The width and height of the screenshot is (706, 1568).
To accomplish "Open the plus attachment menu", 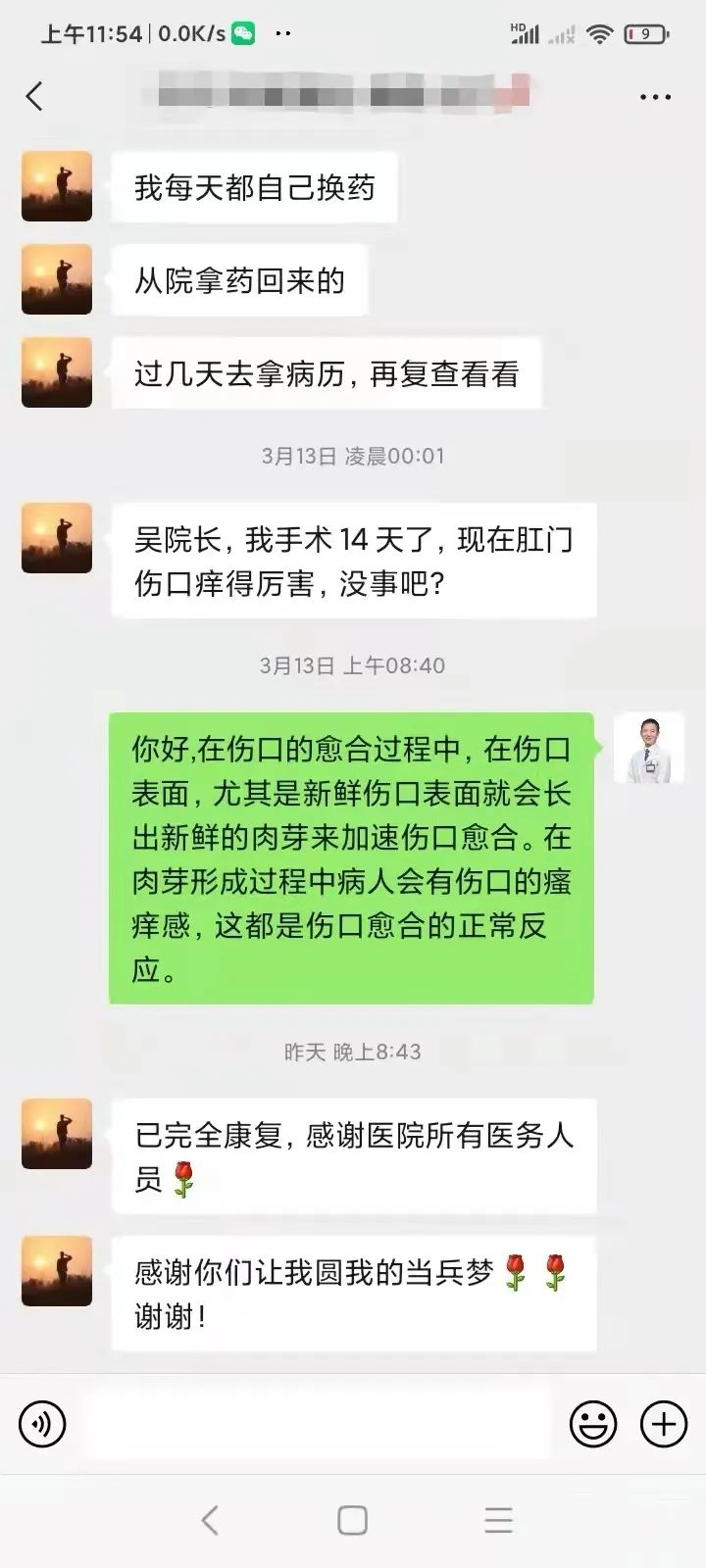I will click(664, 1423).
